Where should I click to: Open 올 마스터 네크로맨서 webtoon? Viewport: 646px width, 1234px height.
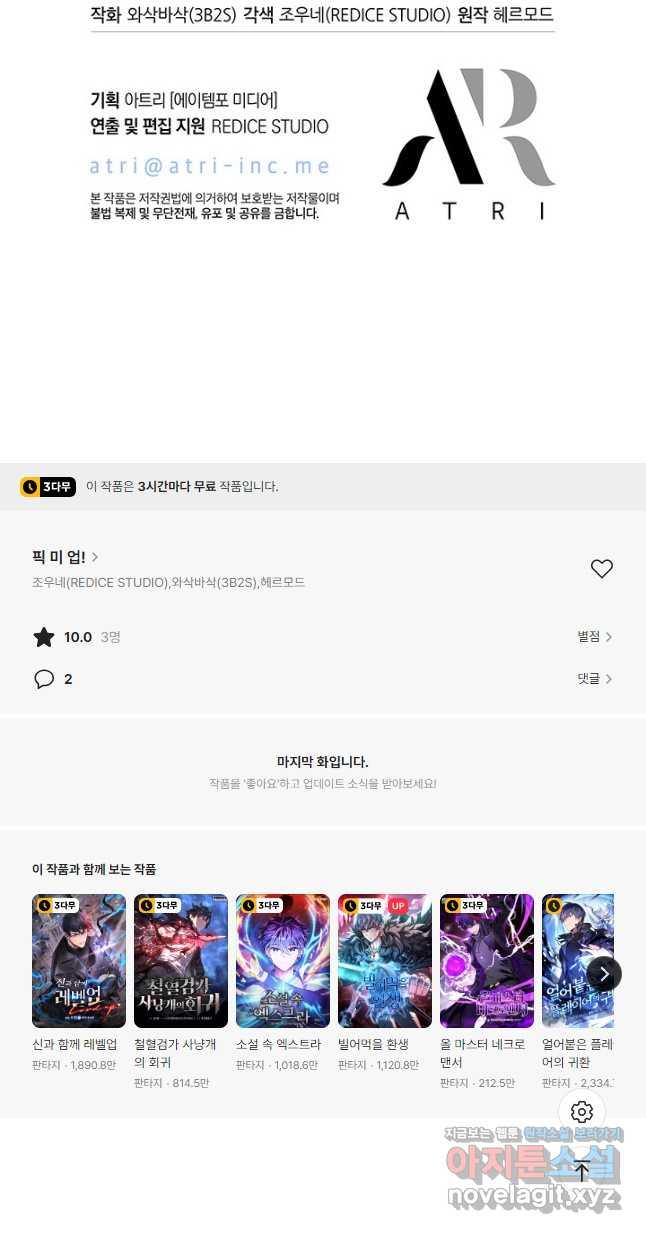point(487,961)
